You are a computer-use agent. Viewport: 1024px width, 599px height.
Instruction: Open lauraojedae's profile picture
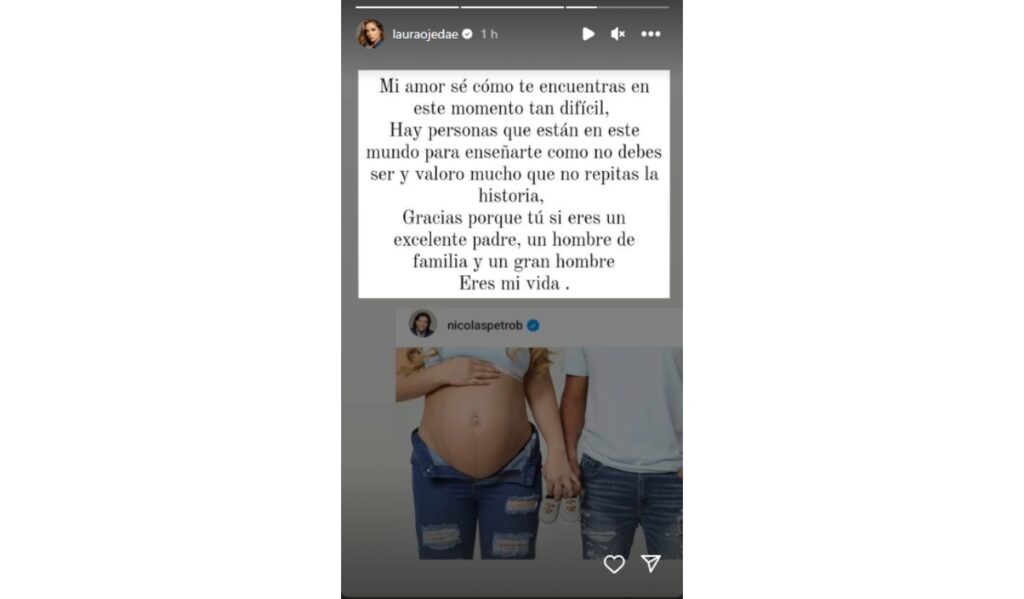(370, 34)
